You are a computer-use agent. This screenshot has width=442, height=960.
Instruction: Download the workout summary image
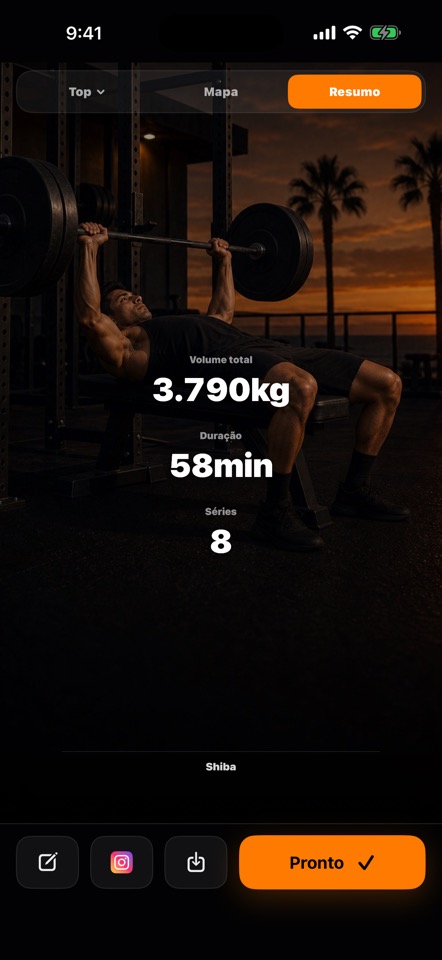pos(196,862)
